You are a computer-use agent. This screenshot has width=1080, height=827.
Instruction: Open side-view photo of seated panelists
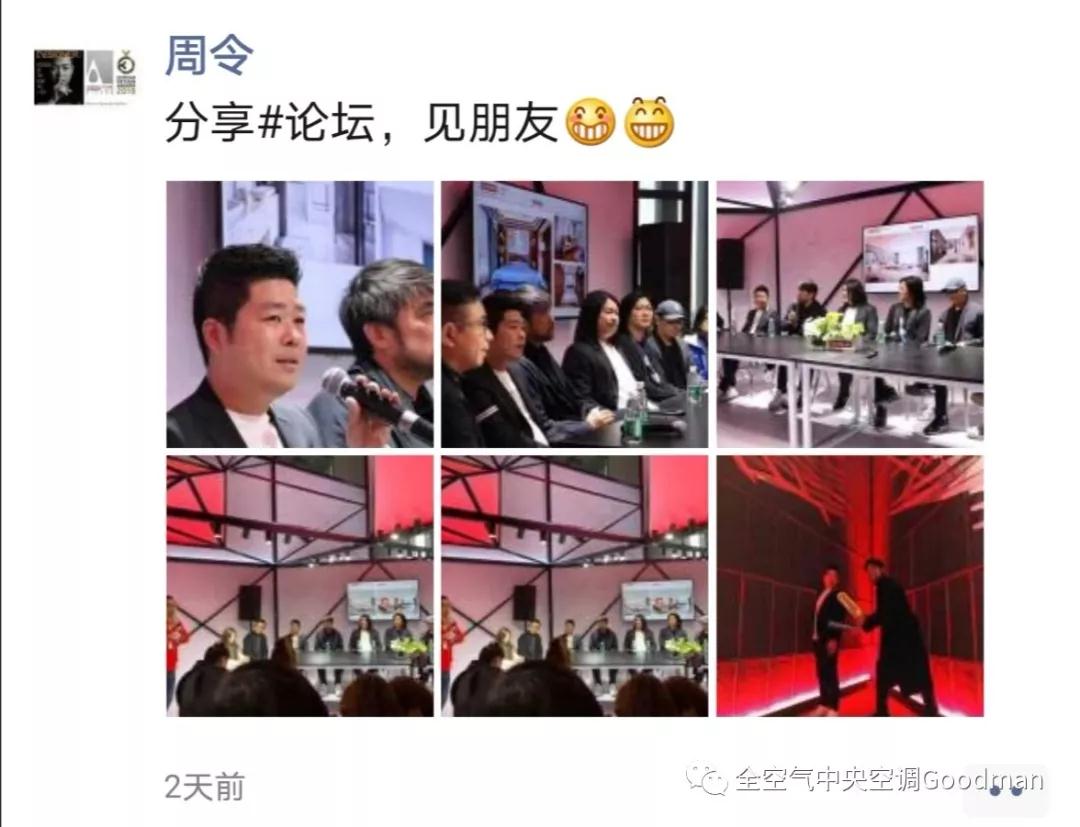pos(574,314)
